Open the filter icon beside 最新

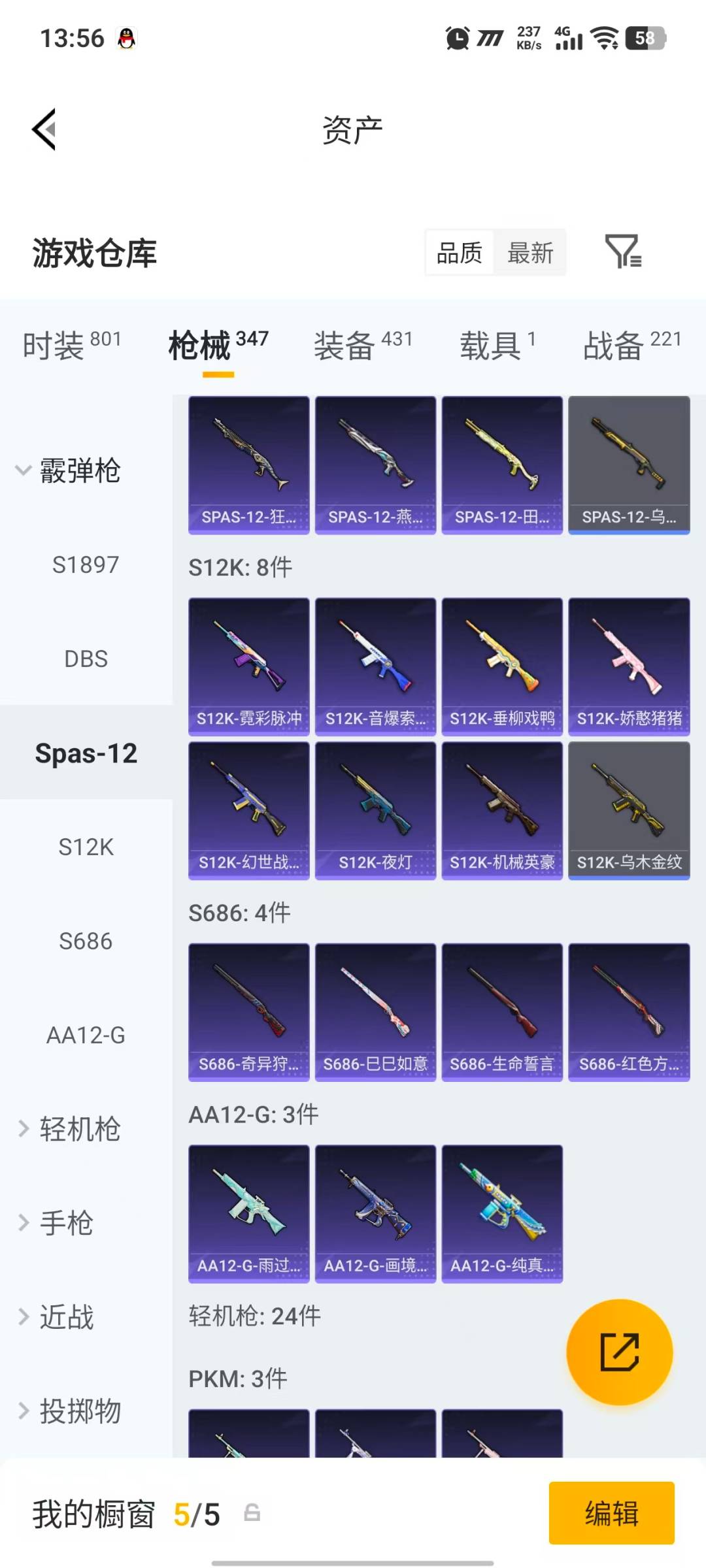click(622, 252)
